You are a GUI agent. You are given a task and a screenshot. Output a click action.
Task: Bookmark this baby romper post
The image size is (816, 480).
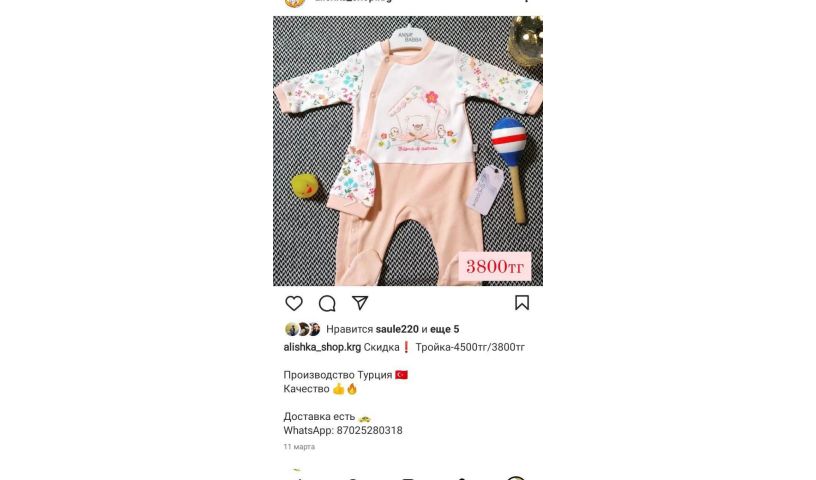pyautogui.click(x=522, y=303)
